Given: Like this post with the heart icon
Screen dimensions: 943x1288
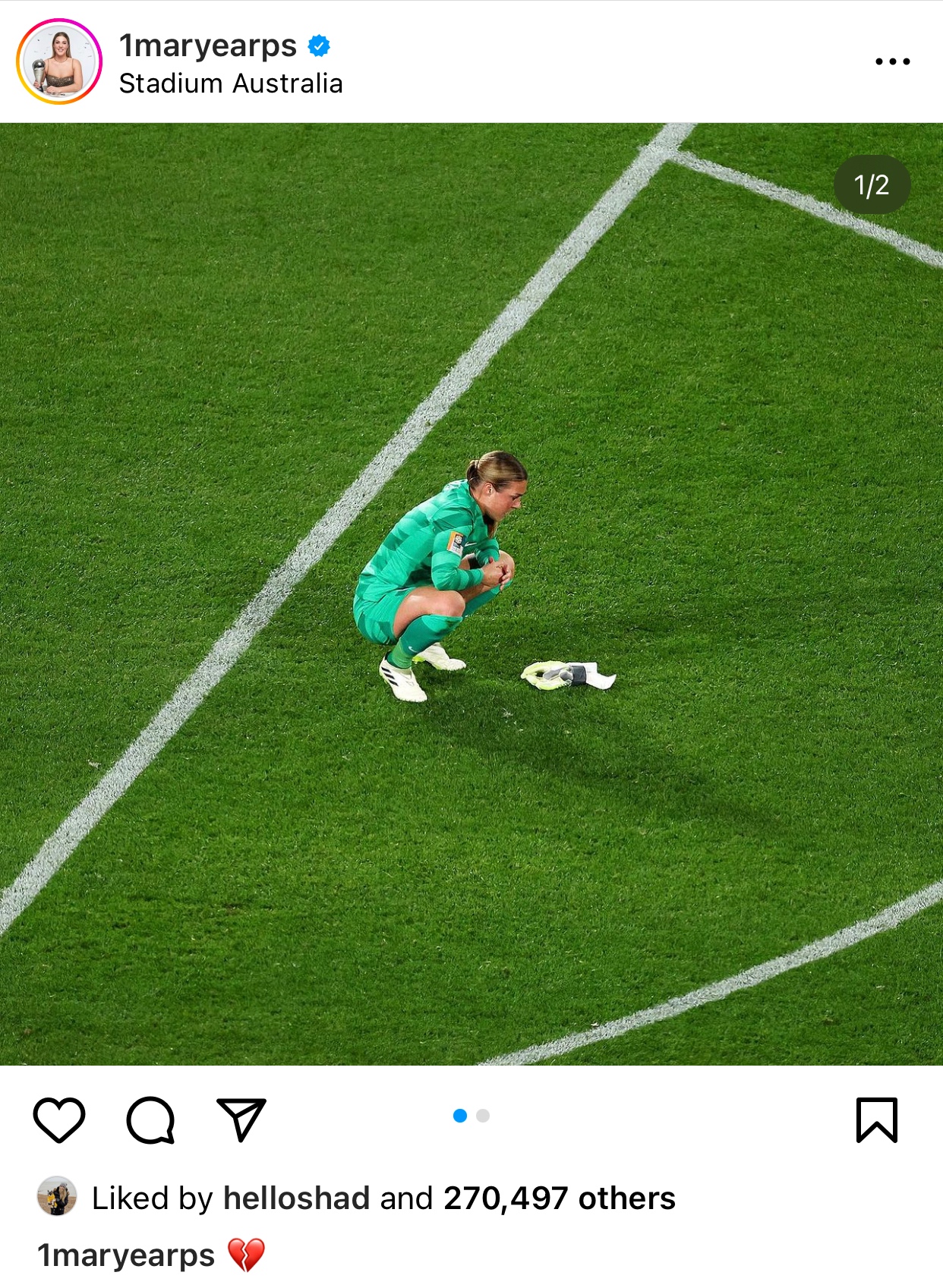Looking at the screenshot, I should [59, 1120].
